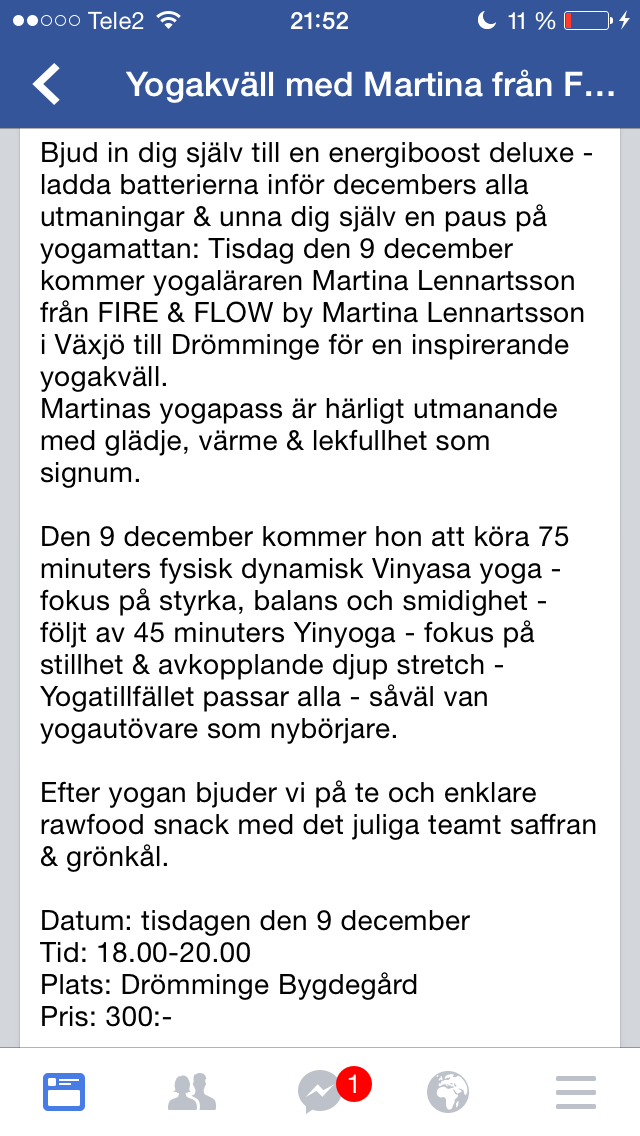Switch to the News Feed tab

(x=64, y=1092)
